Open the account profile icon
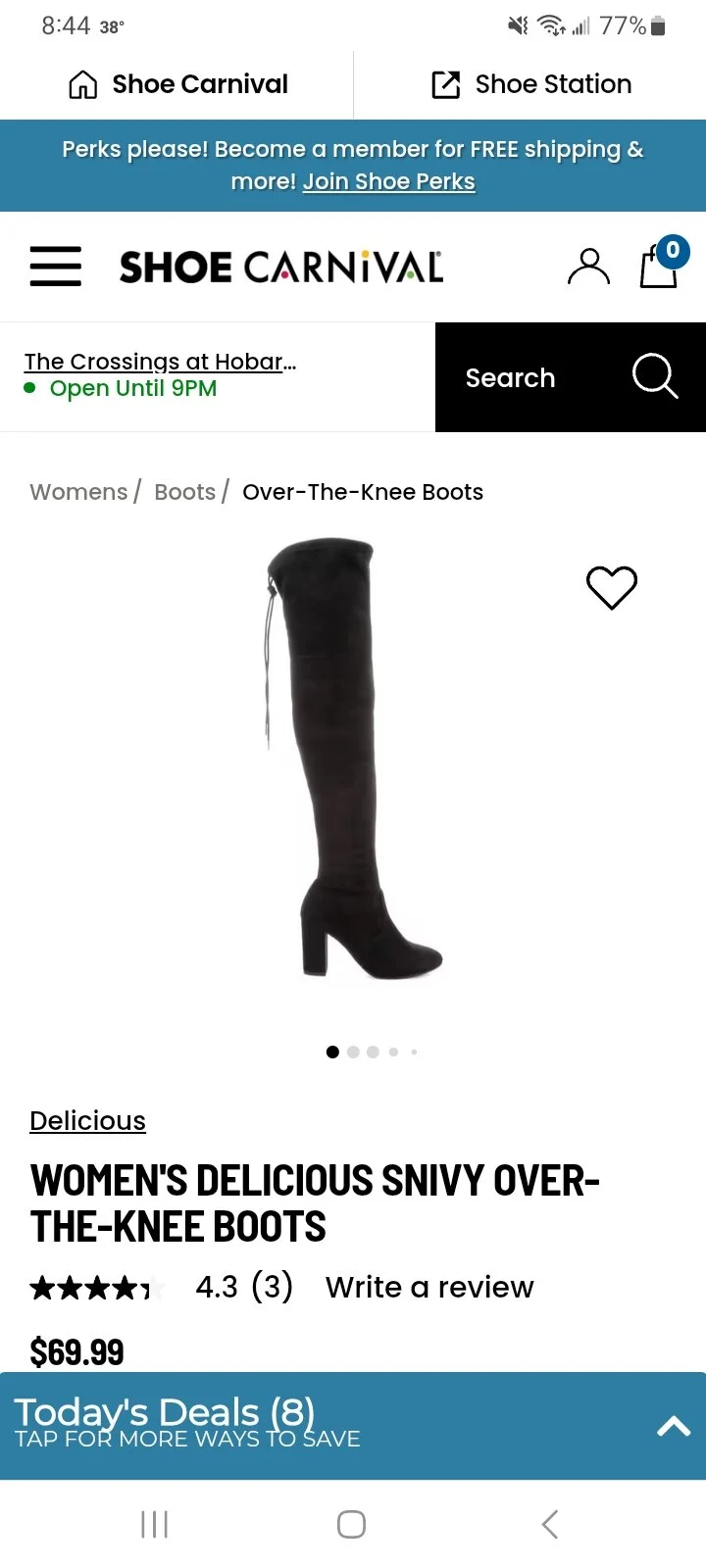 tap(588, 267)
